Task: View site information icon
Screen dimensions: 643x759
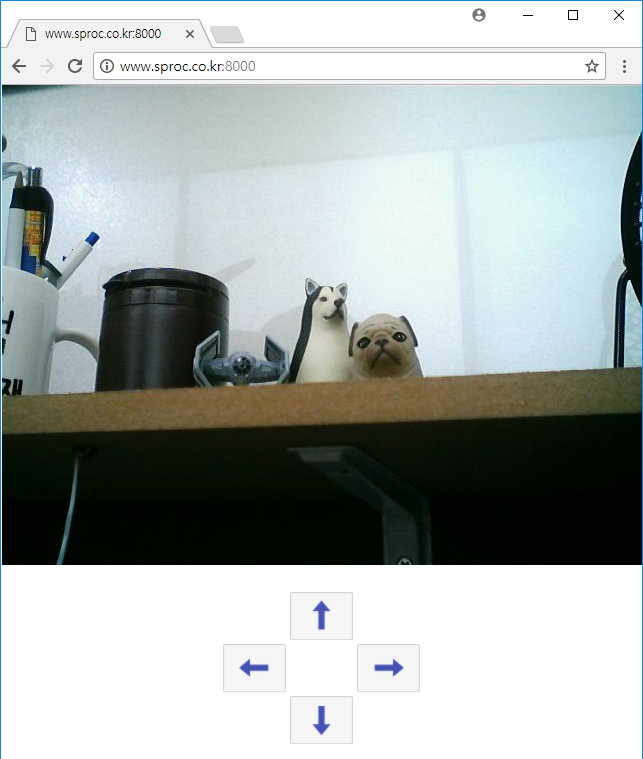Action: (x=108, y=66)
